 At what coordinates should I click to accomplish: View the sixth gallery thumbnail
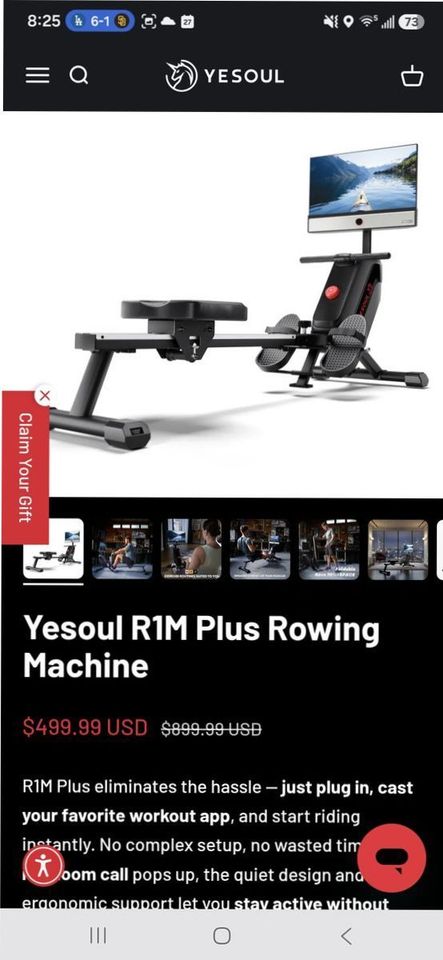click(398, 549)
